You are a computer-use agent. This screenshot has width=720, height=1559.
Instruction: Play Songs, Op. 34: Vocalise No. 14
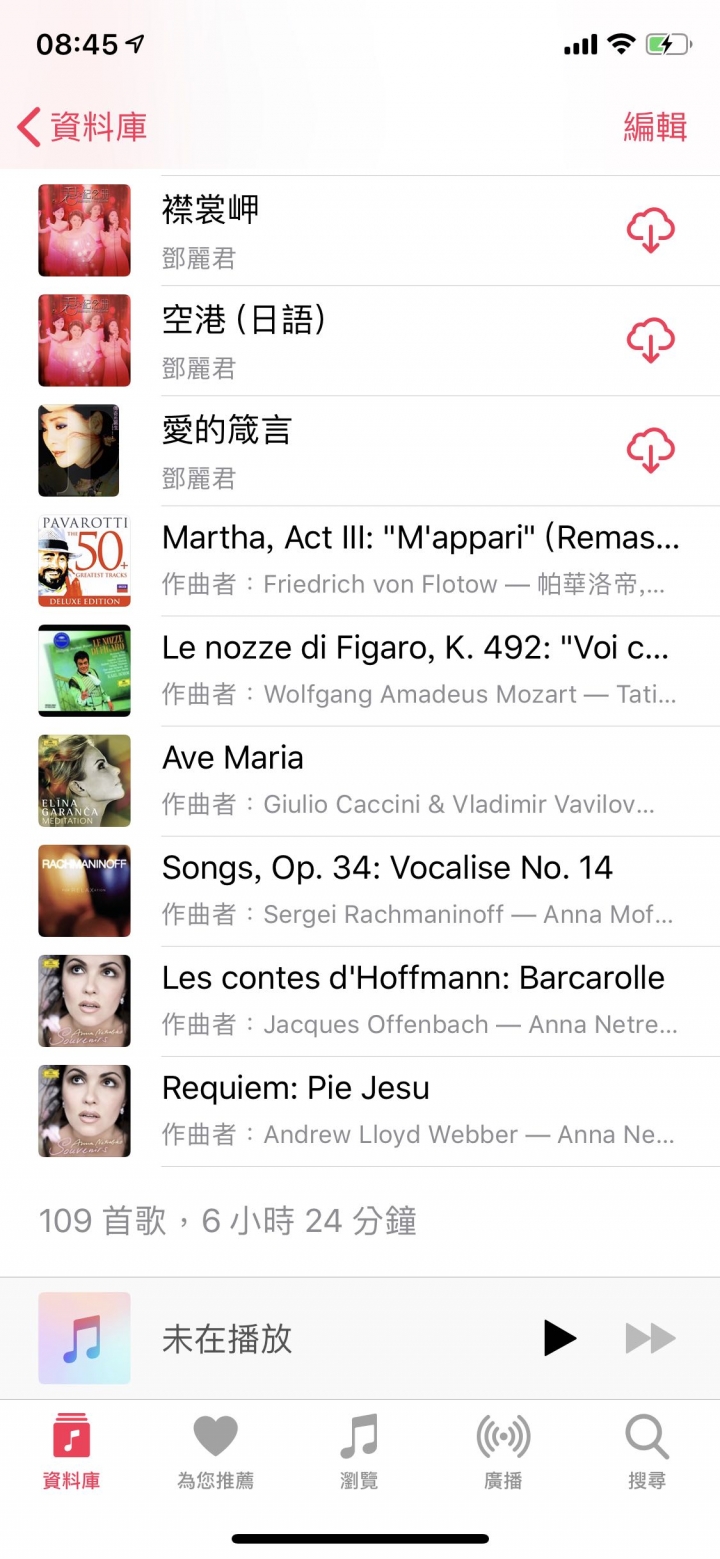tap(420, 890)
